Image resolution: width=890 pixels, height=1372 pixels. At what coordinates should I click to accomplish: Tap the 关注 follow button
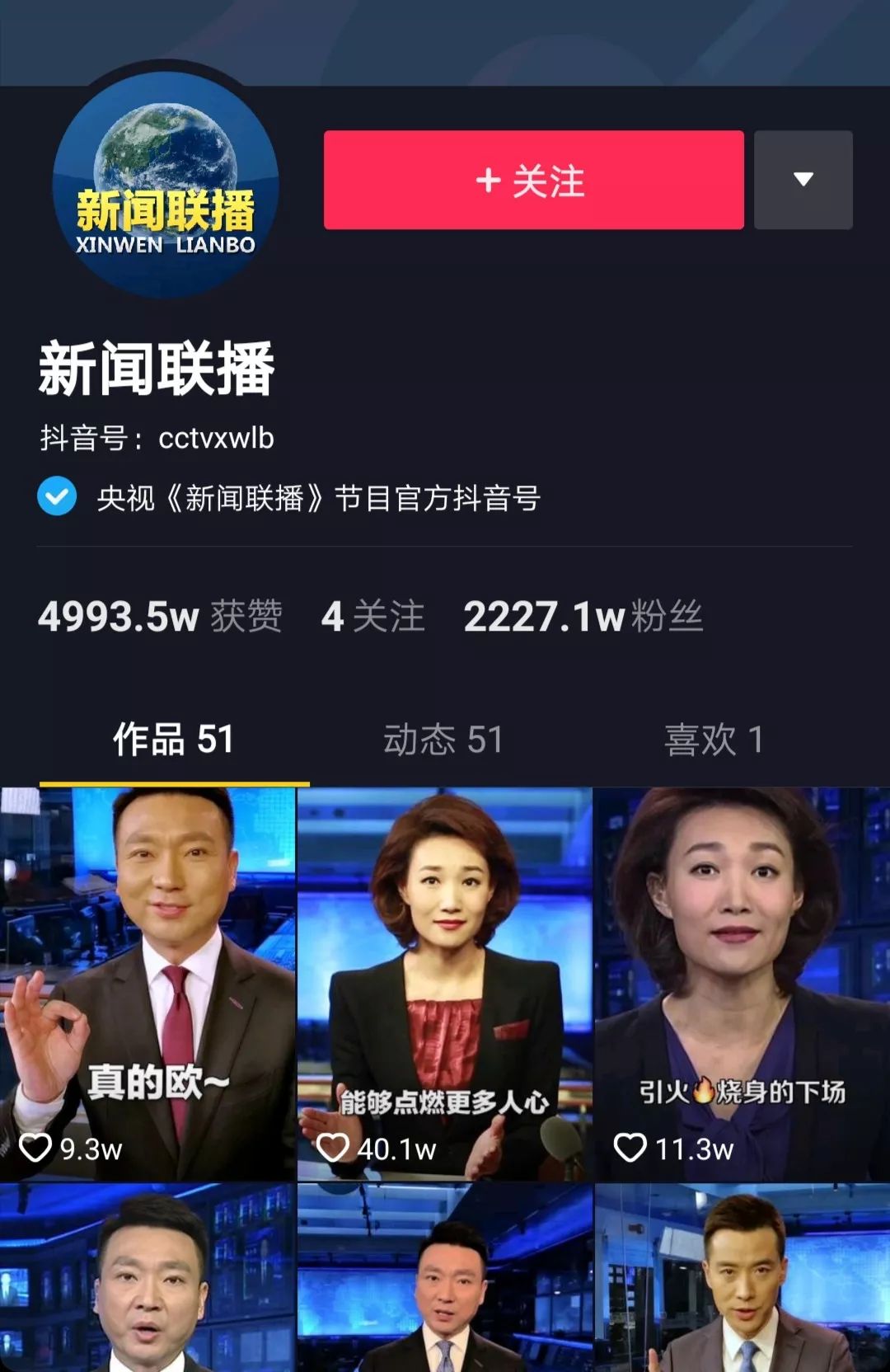534,180
